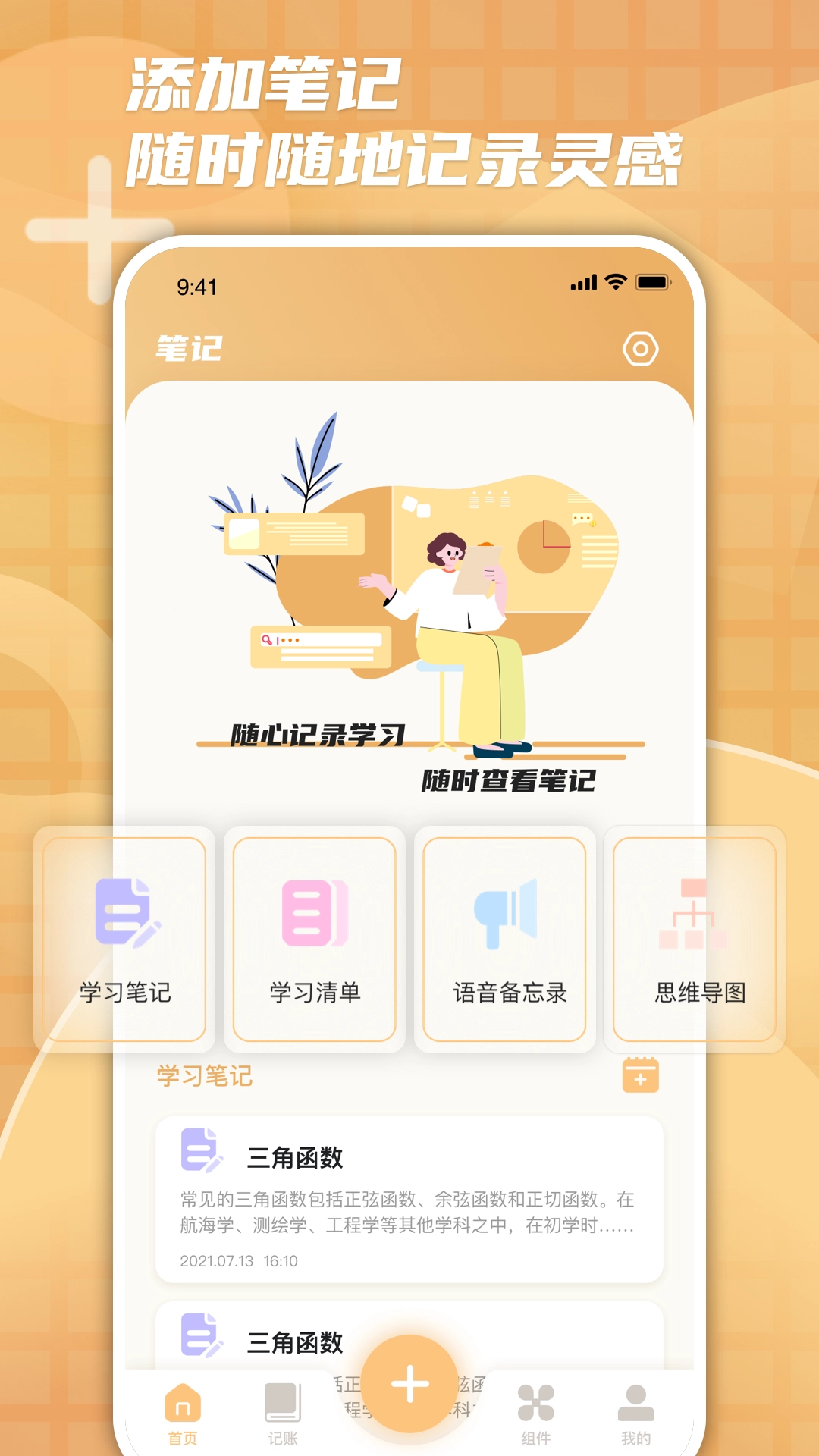Open the first 三角函数 study note
The image size is (819, 1456).
[x=409, y=1198]
